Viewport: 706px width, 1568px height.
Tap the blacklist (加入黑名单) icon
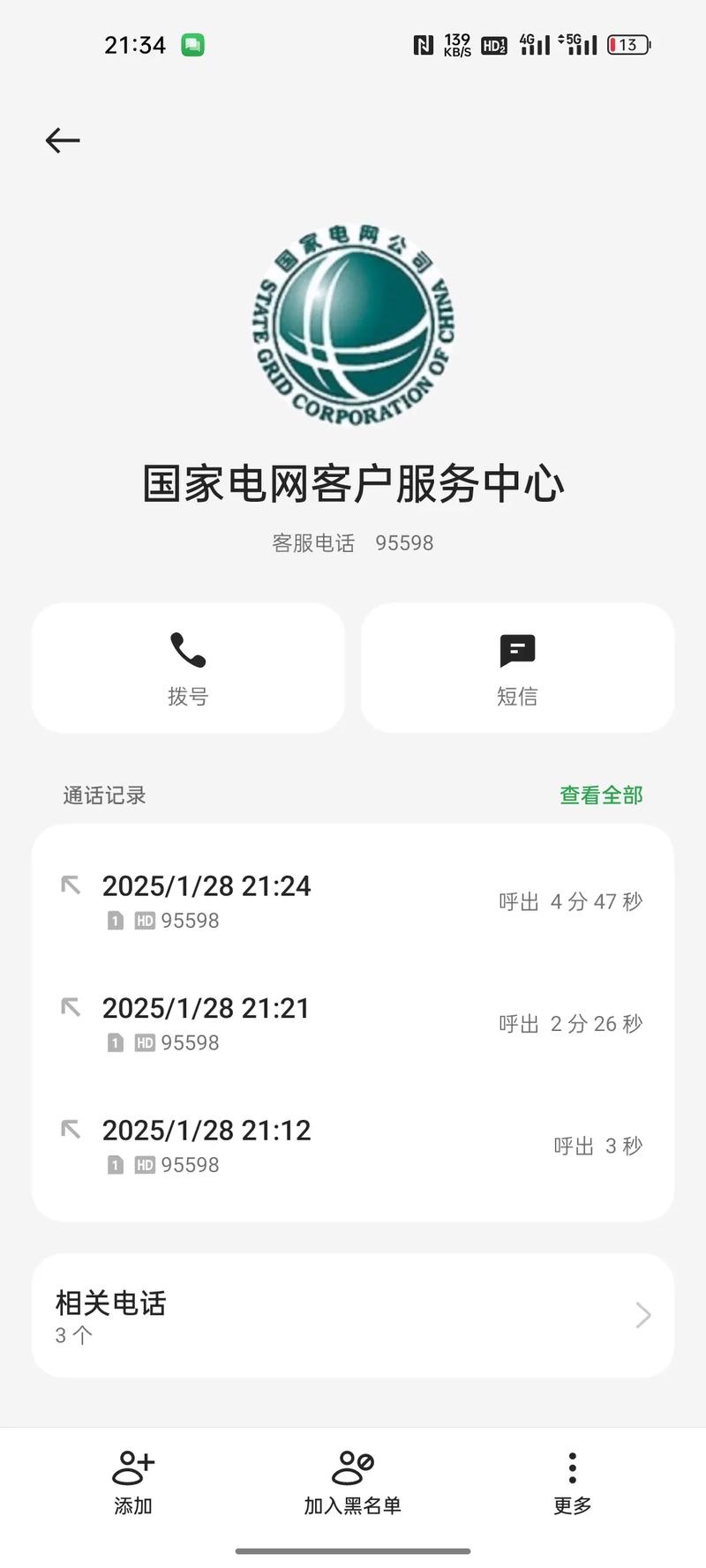[x=353, y=1463]
